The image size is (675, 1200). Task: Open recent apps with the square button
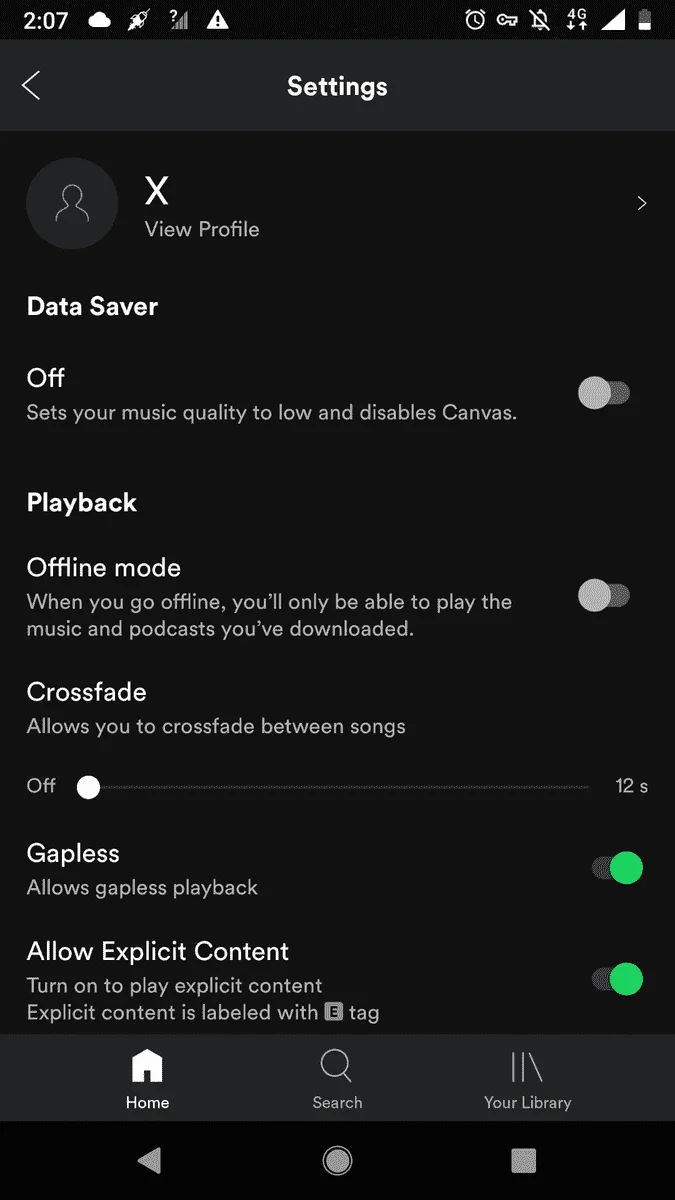[524, 1160]
